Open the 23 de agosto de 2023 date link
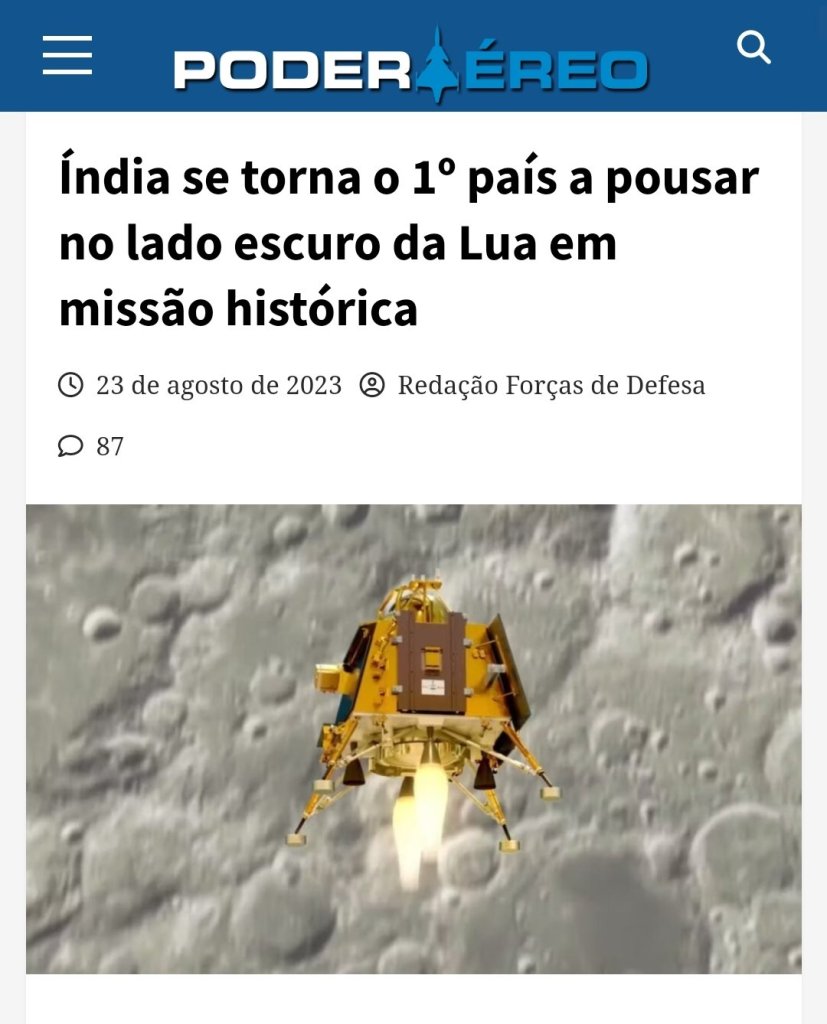Viewport: 827px width, 1024px height. click(218, 385)
